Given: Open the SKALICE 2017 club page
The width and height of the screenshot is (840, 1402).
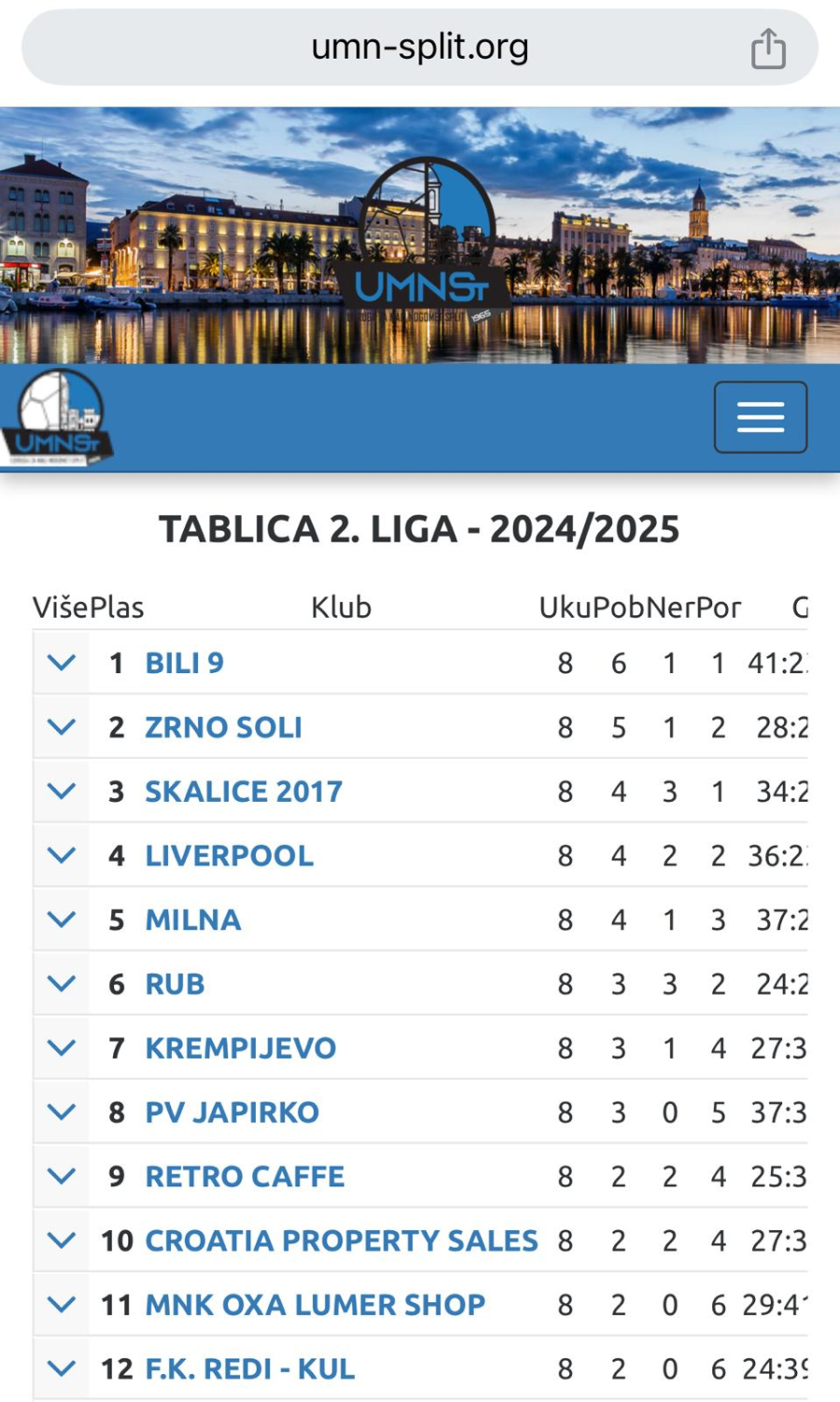Looking at the screenshot, I should [x=244, y=792].
